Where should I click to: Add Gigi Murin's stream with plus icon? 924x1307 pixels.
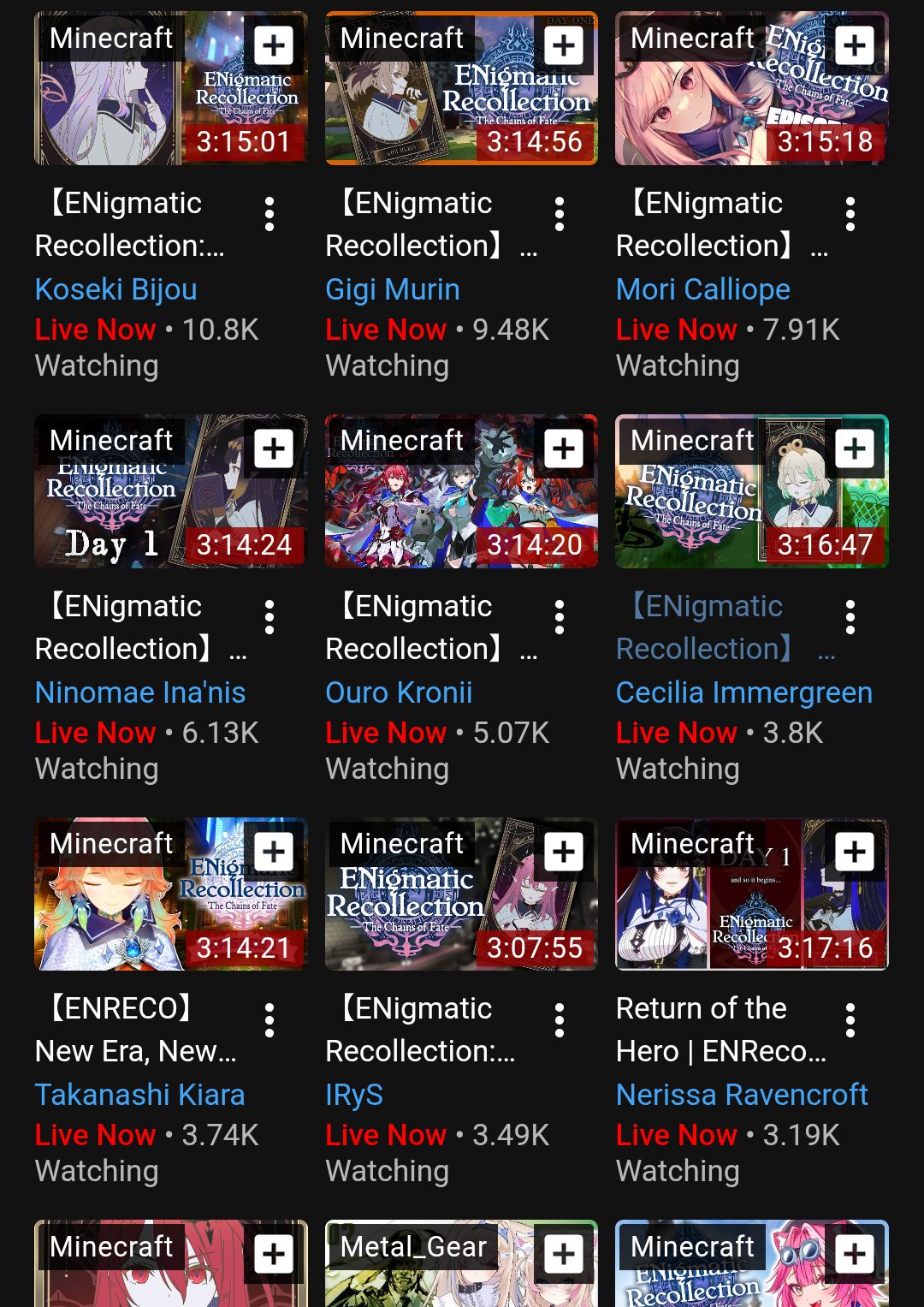click(564, 45)
